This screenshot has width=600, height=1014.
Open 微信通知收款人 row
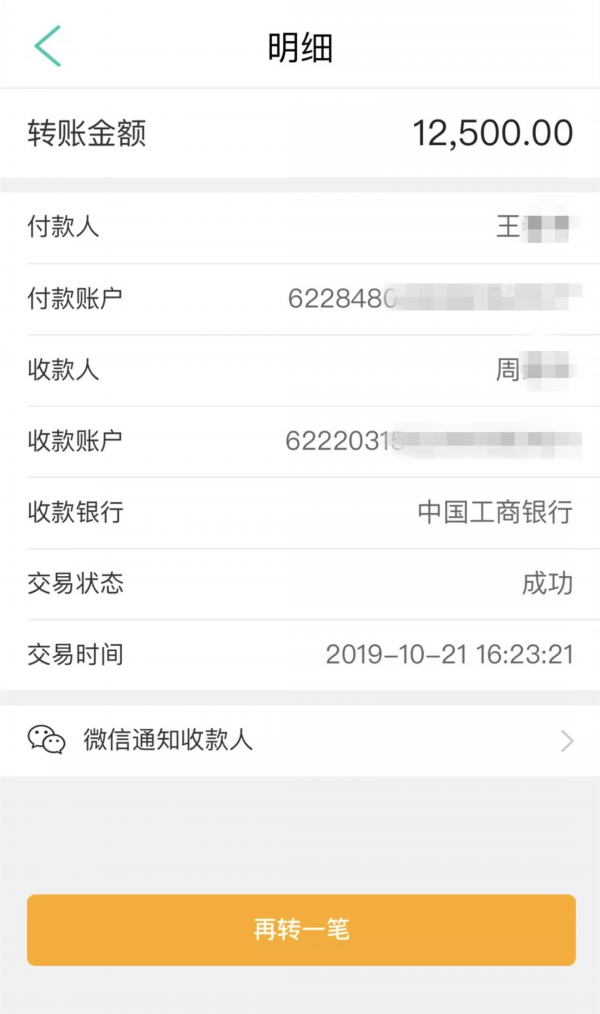[300, 740]
